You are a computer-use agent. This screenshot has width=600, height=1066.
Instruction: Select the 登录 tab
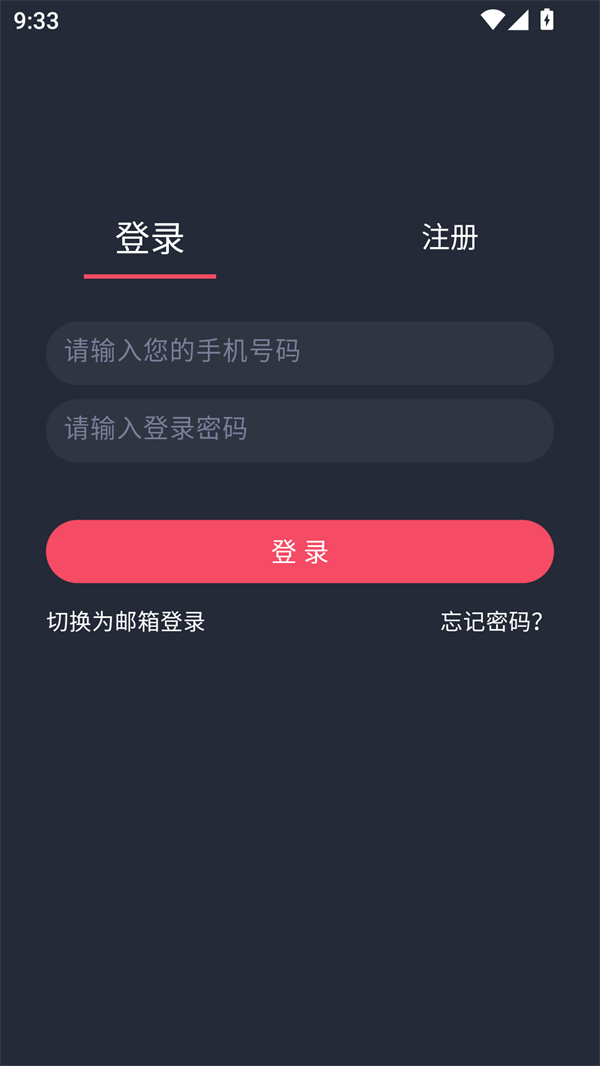click(150, 239)
